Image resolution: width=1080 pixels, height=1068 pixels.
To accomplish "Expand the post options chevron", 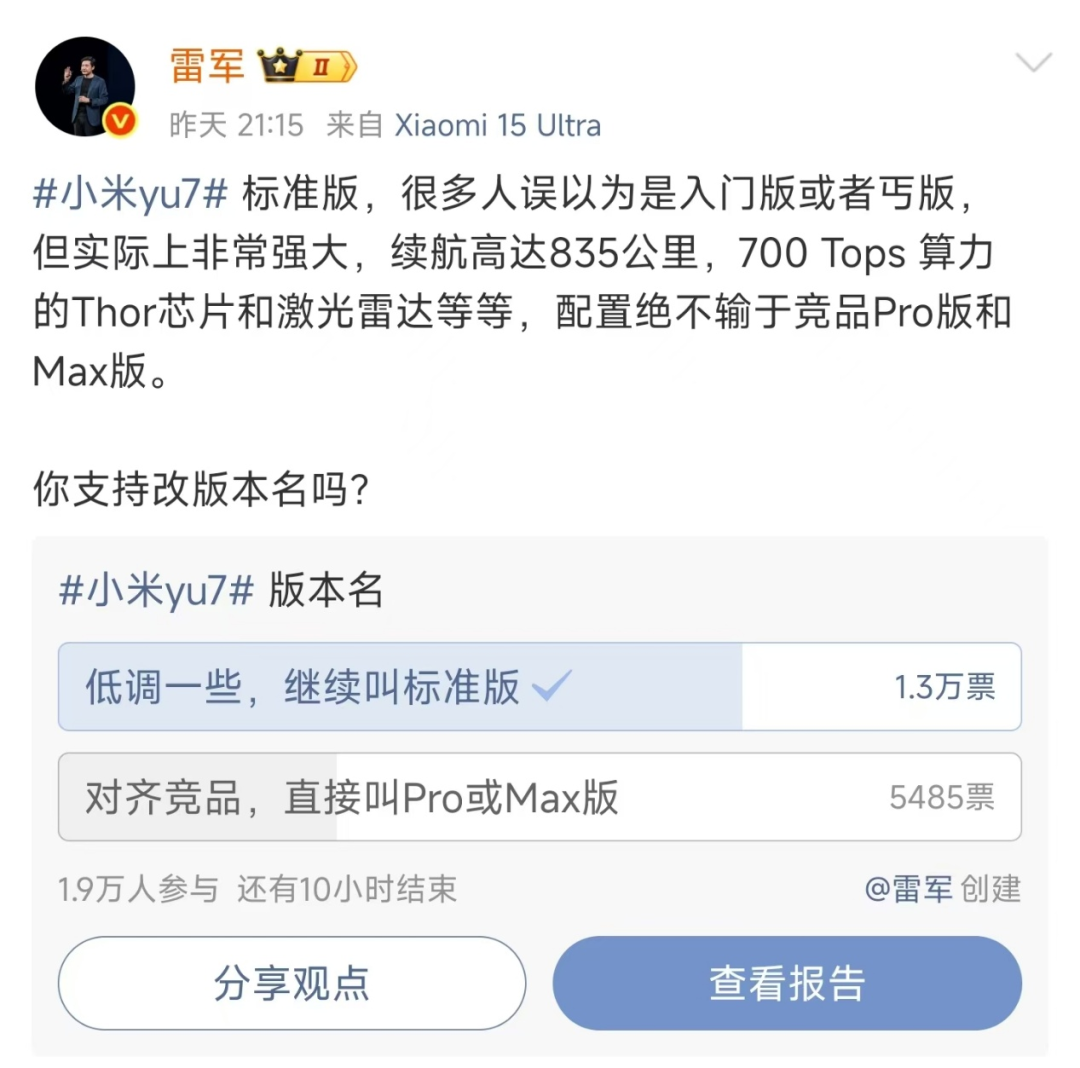I will (1033, 63).
